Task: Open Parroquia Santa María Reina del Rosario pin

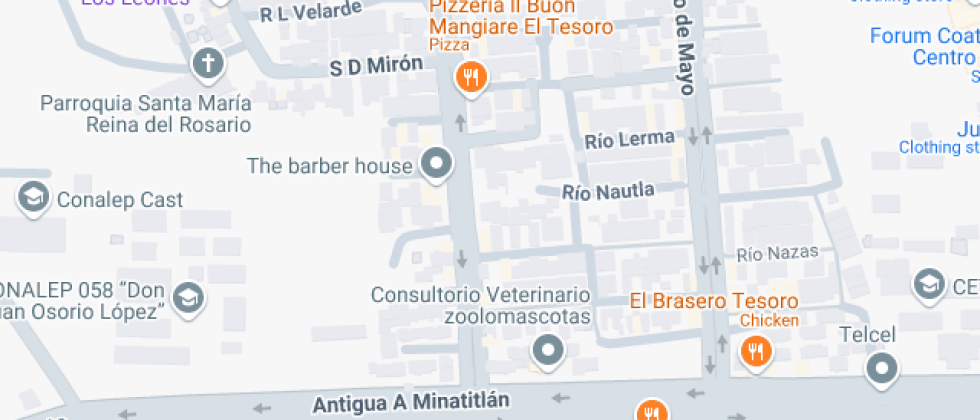Action: point(209,64)
